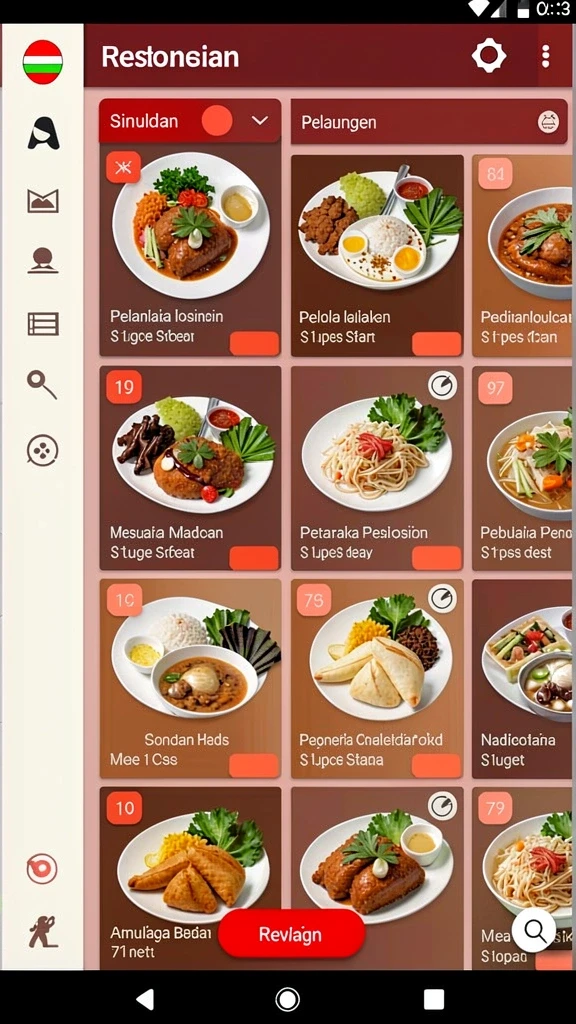Tap the floating search button

coord(535,930)
